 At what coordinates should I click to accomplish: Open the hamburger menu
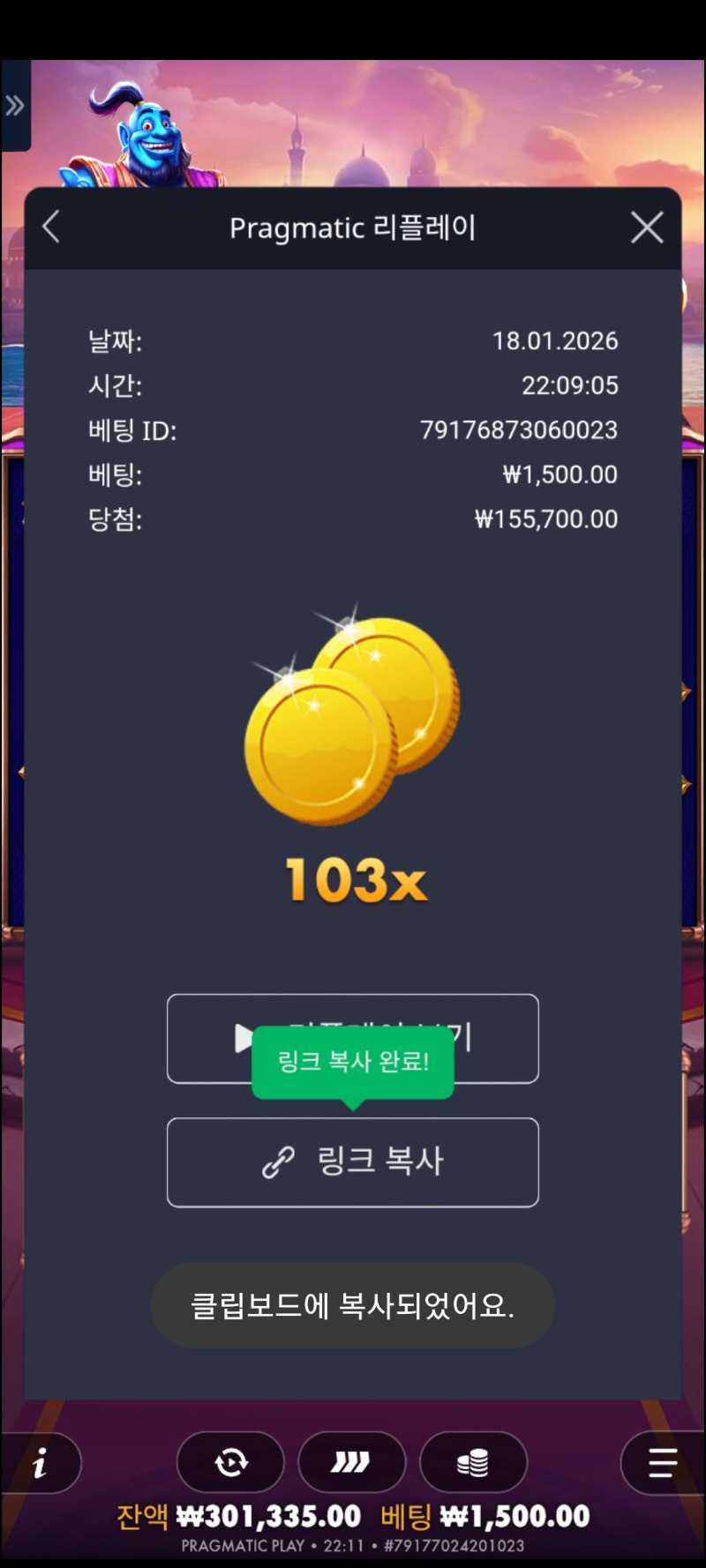pos(662,1463)
